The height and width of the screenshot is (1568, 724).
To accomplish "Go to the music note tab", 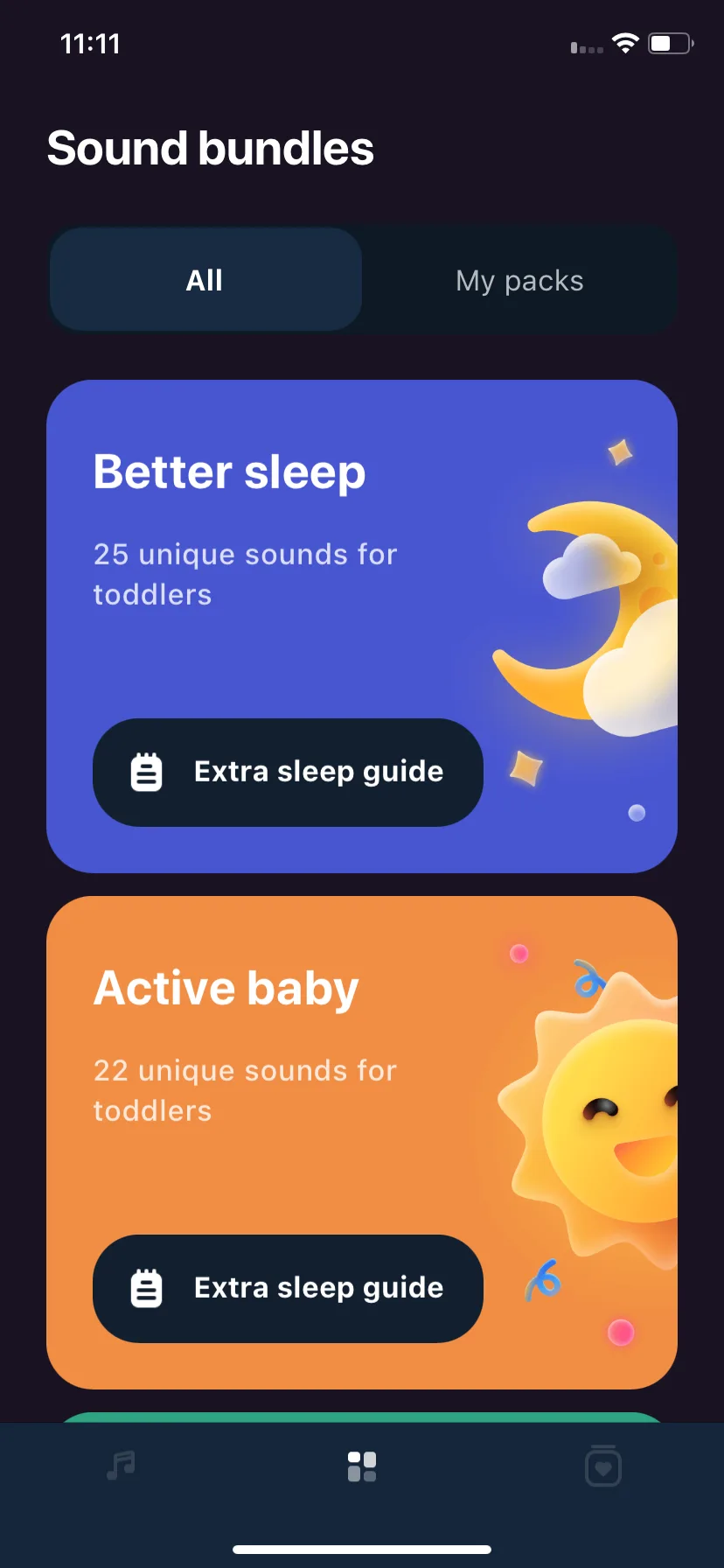I will pos(121,1465).
